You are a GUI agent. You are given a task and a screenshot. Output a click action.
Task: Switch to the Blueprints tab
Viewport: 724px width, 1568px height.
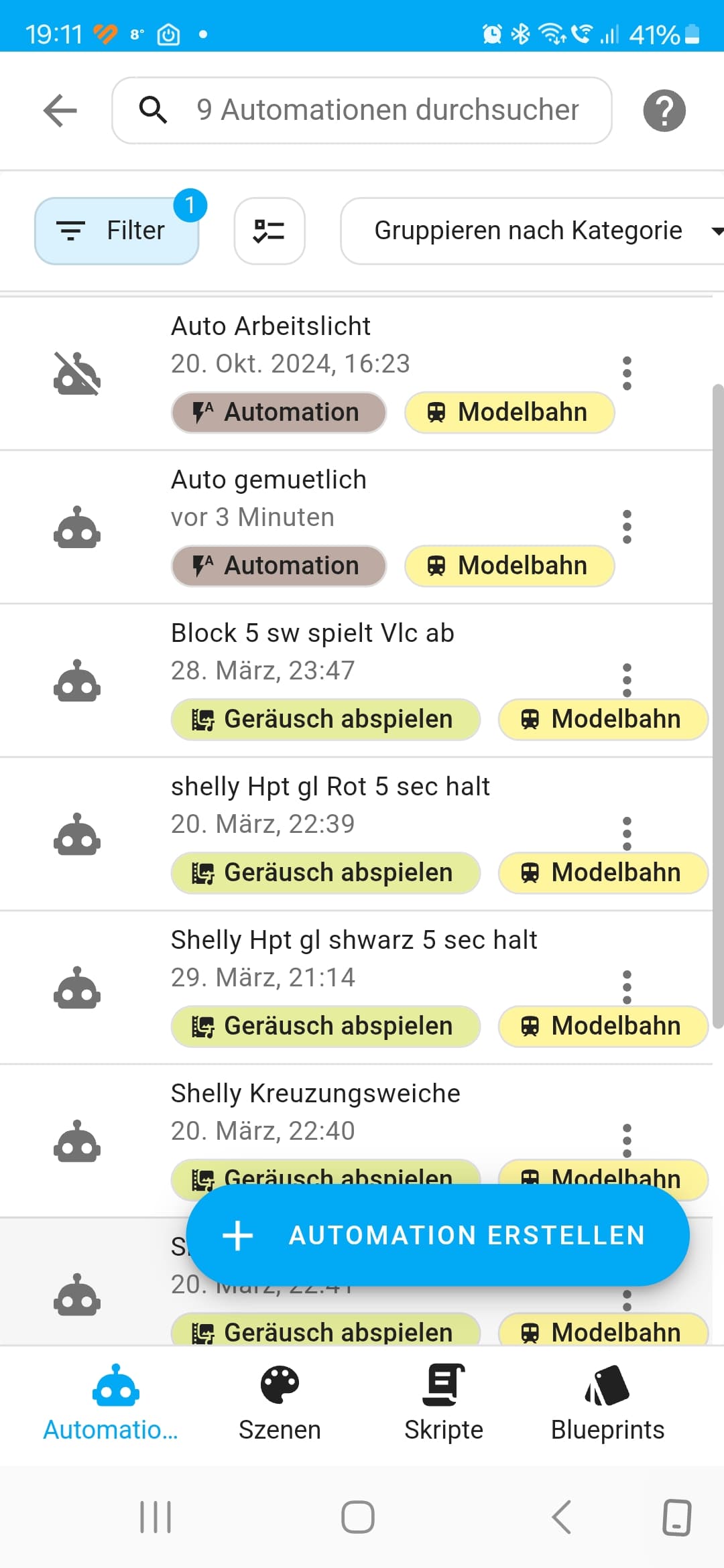point(607,1402)
